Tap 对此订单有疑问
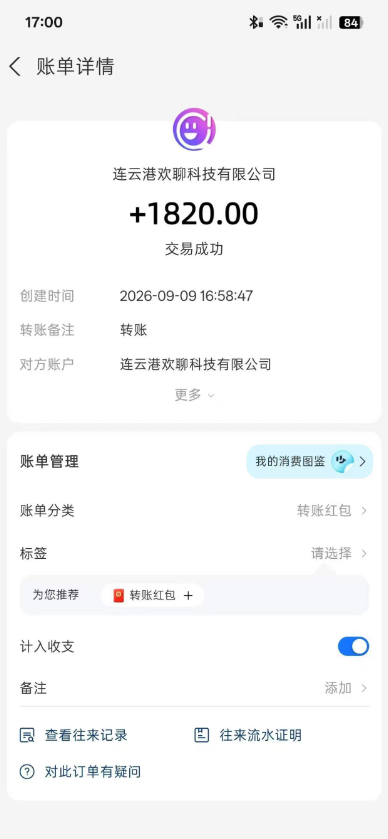Image resolution: width=388 pixels, height=839 pixels. 80,772
